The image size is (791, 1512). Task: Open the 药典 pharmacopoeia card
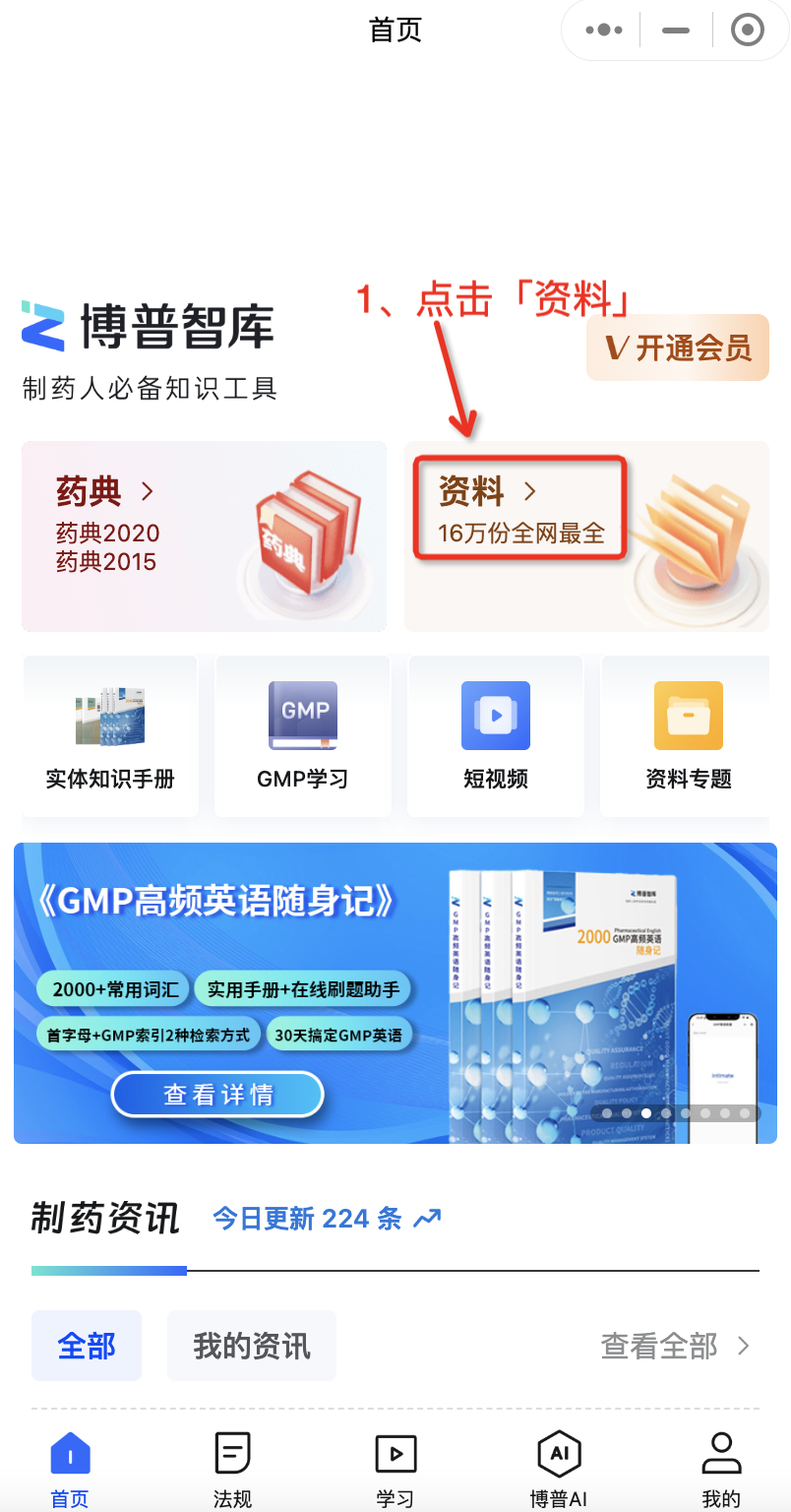point(204,535)
